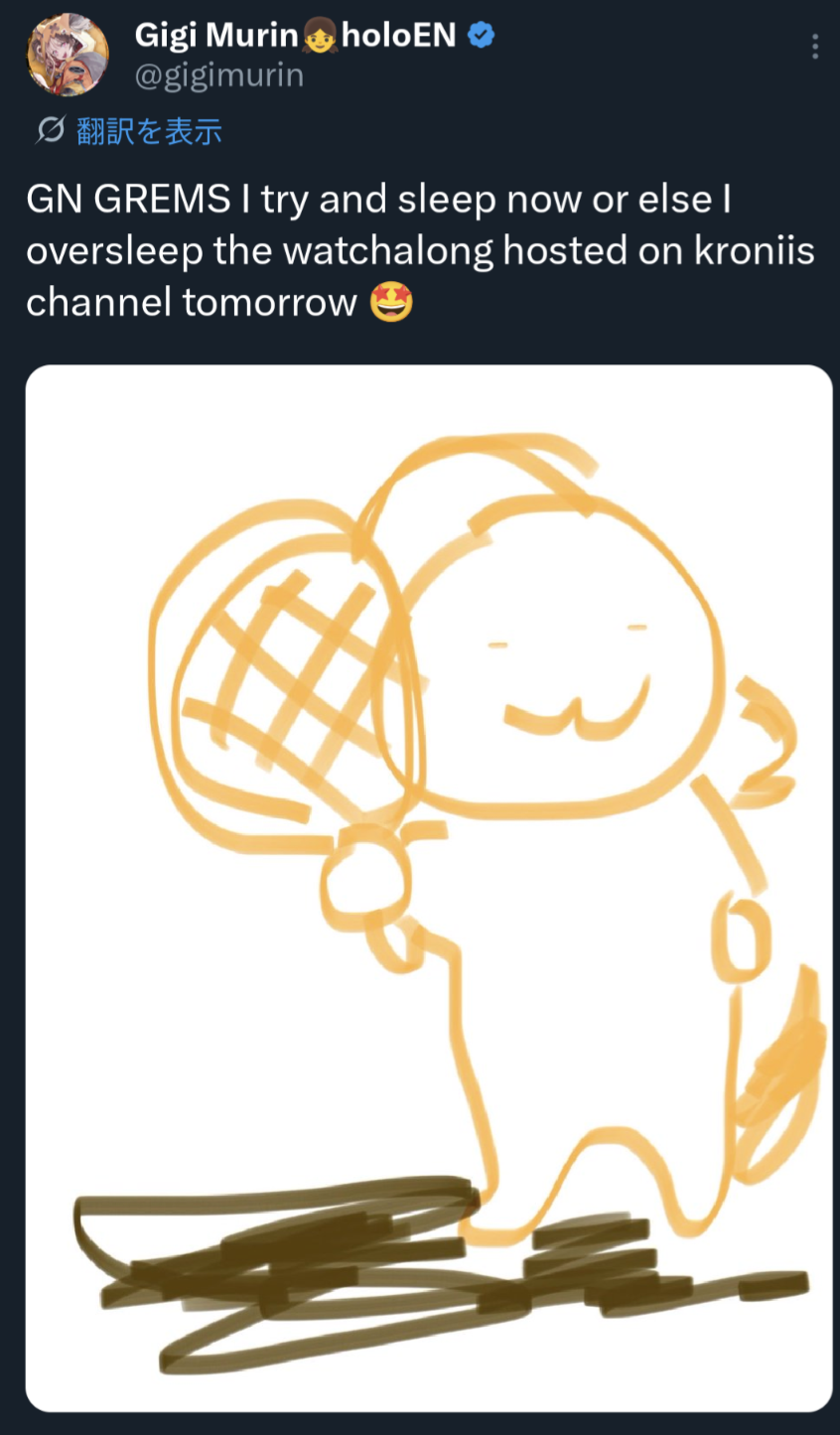Show translation via 翻訳を表示

click(148, 131)
